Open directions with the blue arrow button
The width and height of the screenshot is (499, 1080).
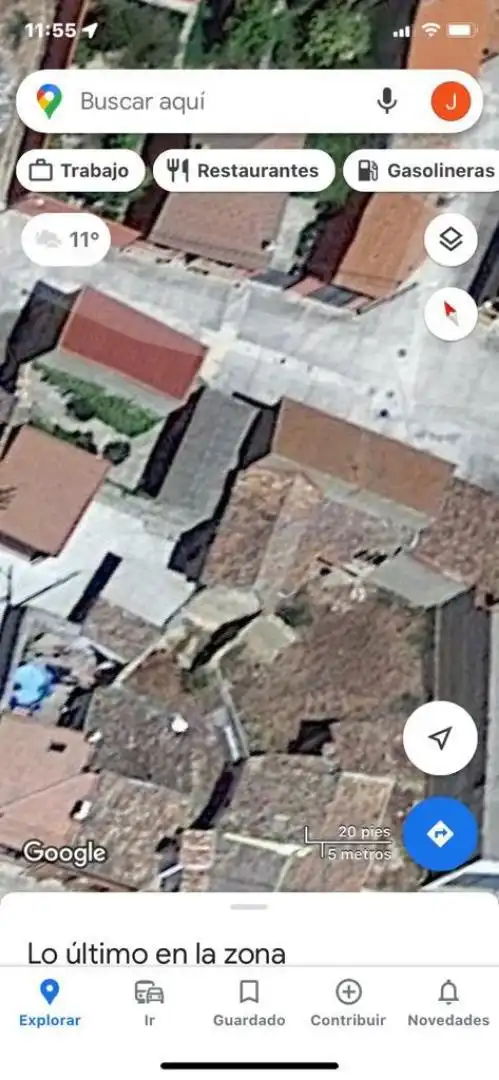(440, 834)
